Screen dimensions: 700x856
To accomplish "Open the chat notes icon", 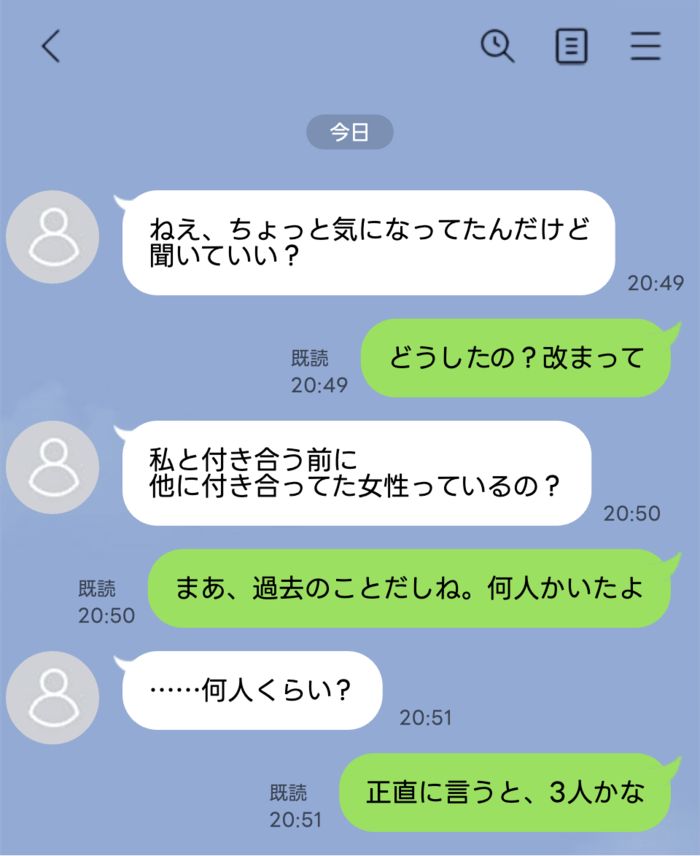I will [x=571, y=46].
